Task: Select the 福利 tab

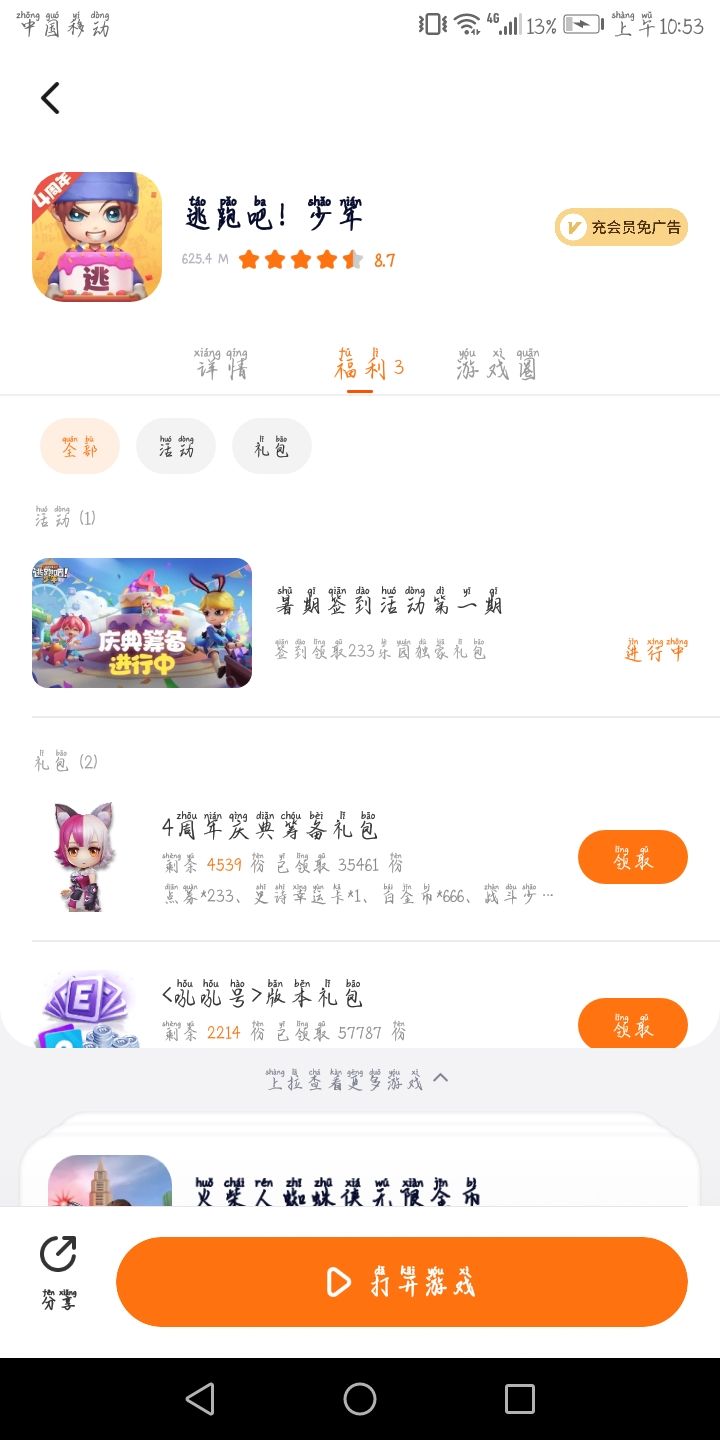Action: pos(368,366)
